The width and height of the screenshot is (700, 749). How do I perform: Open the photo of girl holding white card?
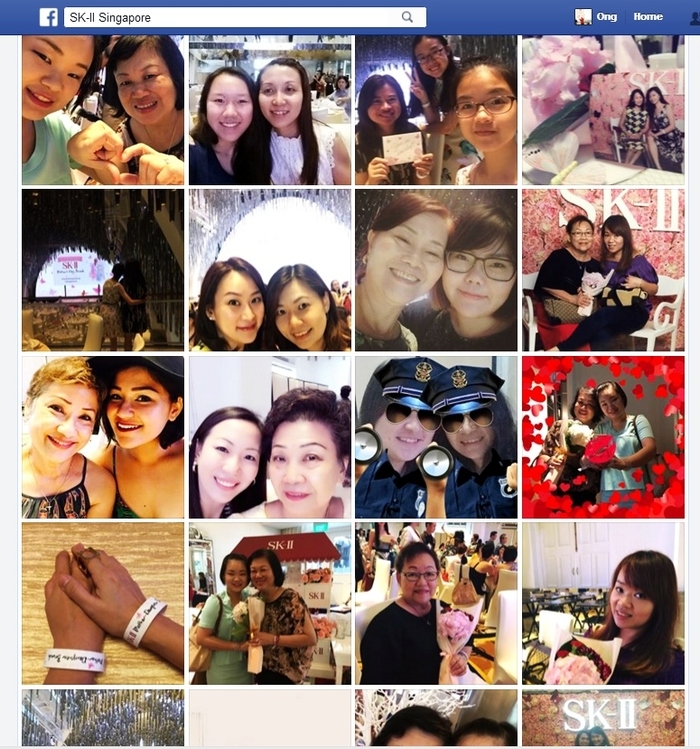click(x=436, y=110)
